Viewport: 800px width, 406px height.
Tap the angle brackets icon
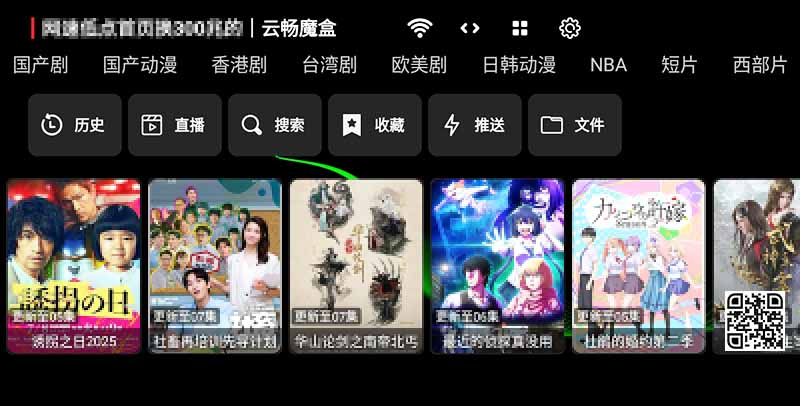(x=470, y=28)
